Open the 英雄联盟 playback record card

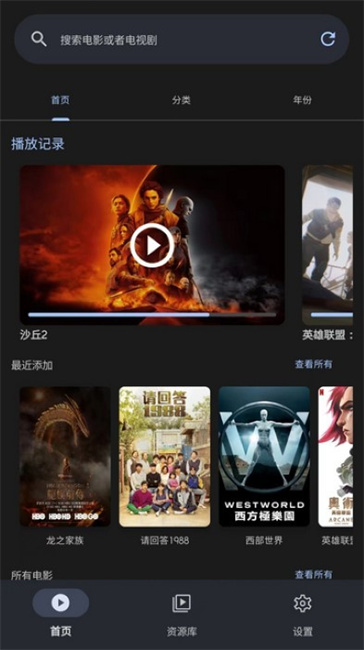tap(328, 245)
